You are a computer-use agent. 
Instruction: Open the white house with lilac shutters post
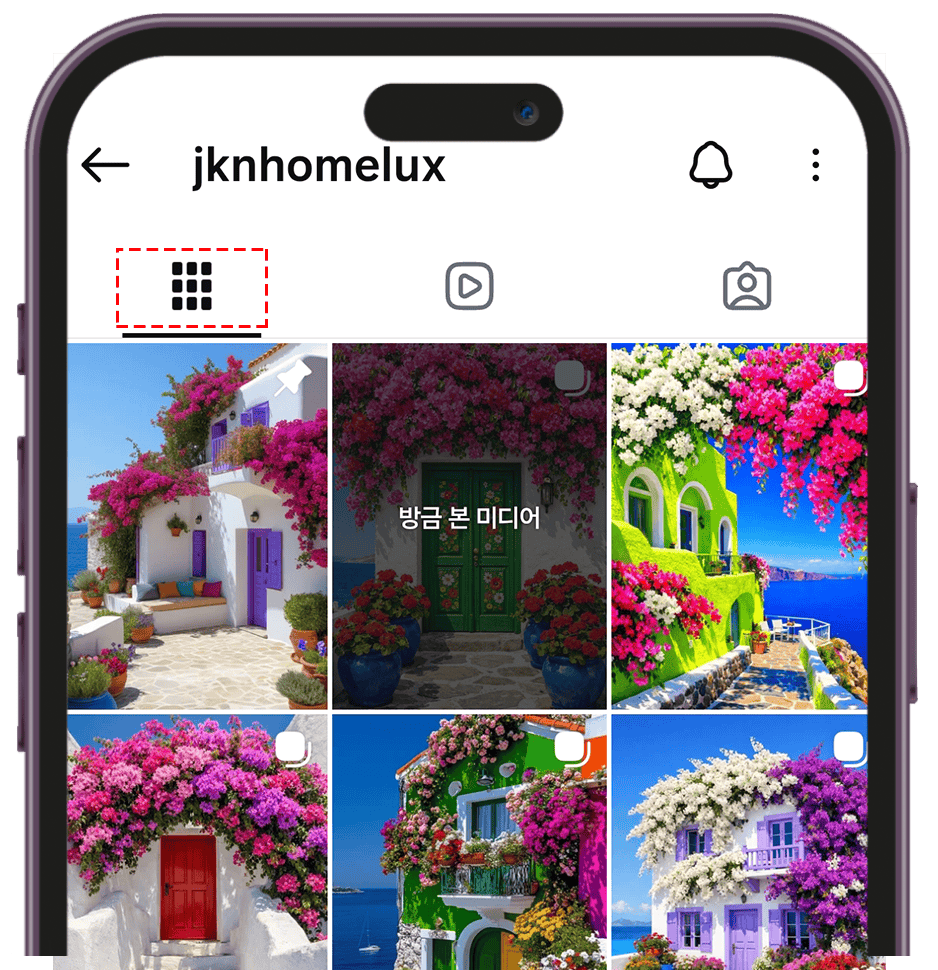click(739, 842)
